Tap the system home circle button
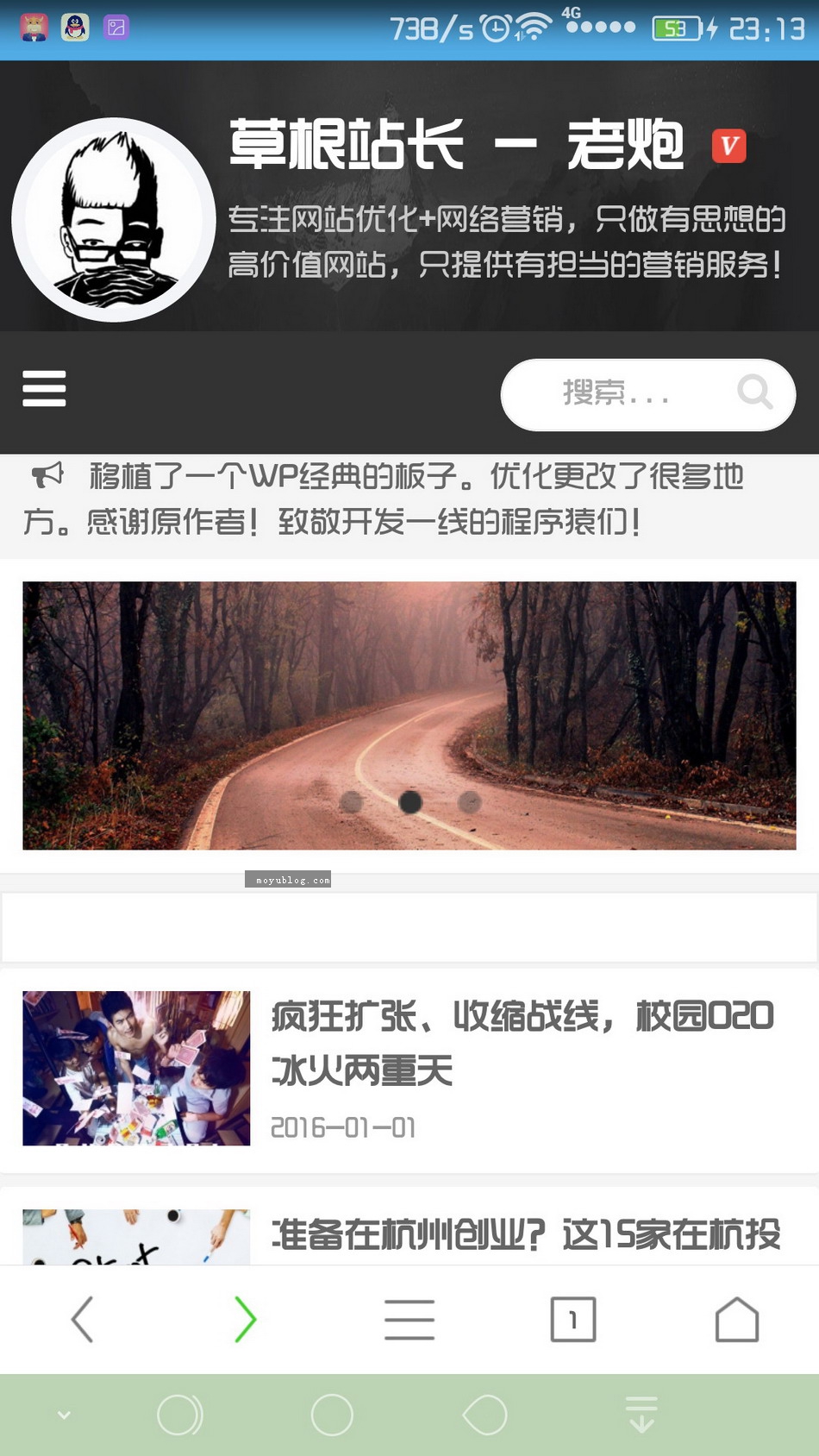 pos(332,1415)
